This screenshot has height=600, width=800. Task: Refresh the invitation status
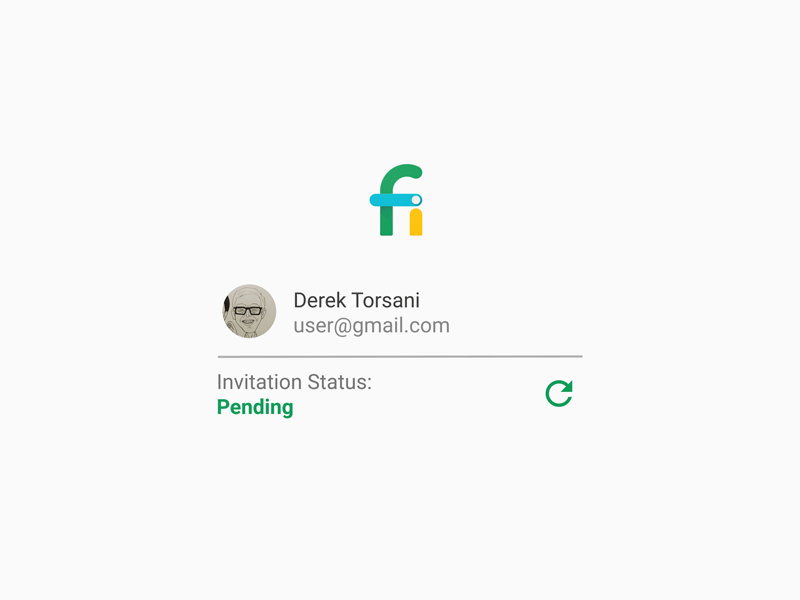pyautogui.click(x=559, y=394)
